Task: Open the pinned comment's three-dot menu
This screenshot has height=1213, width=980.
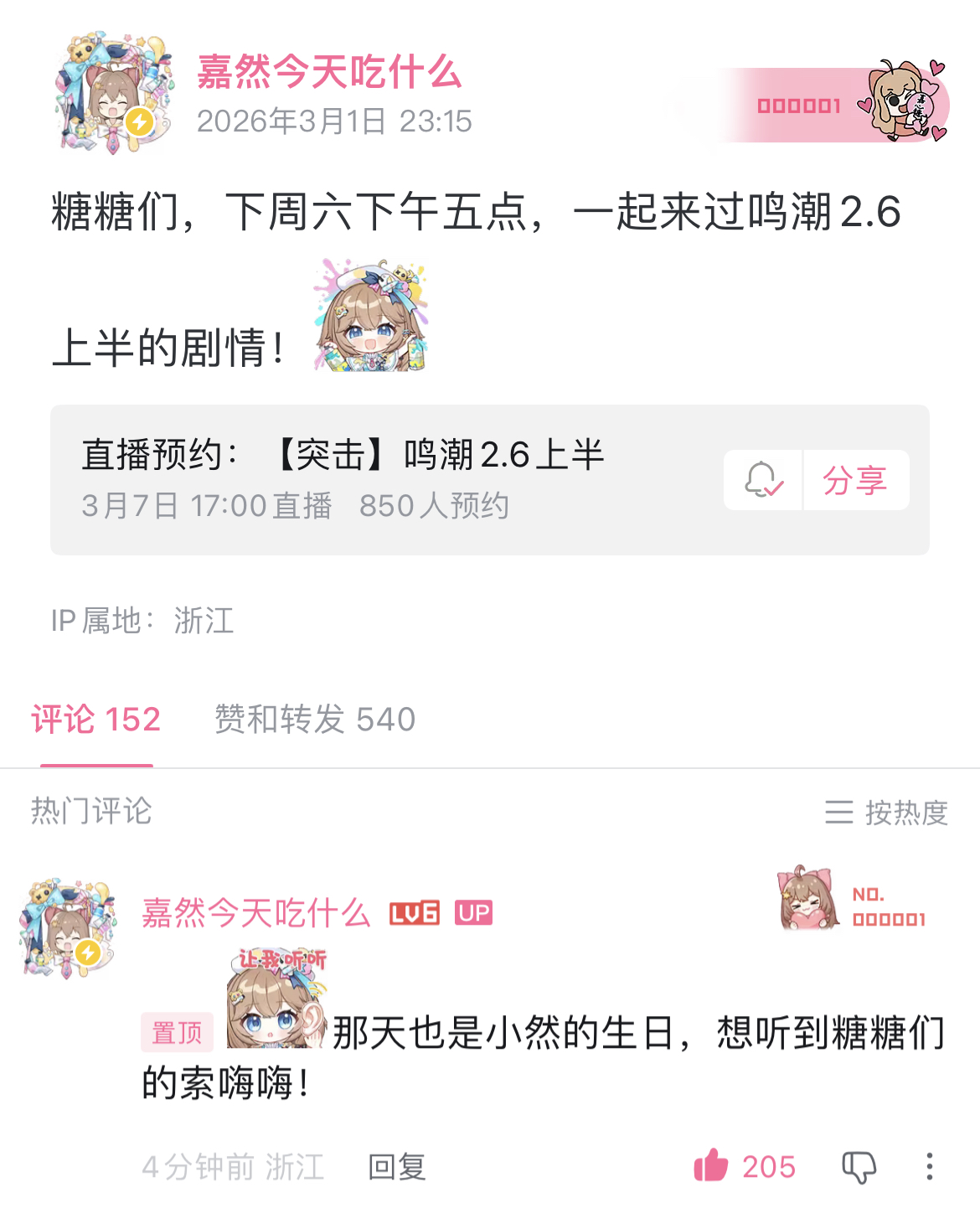Action: (x=929, y=1166)
